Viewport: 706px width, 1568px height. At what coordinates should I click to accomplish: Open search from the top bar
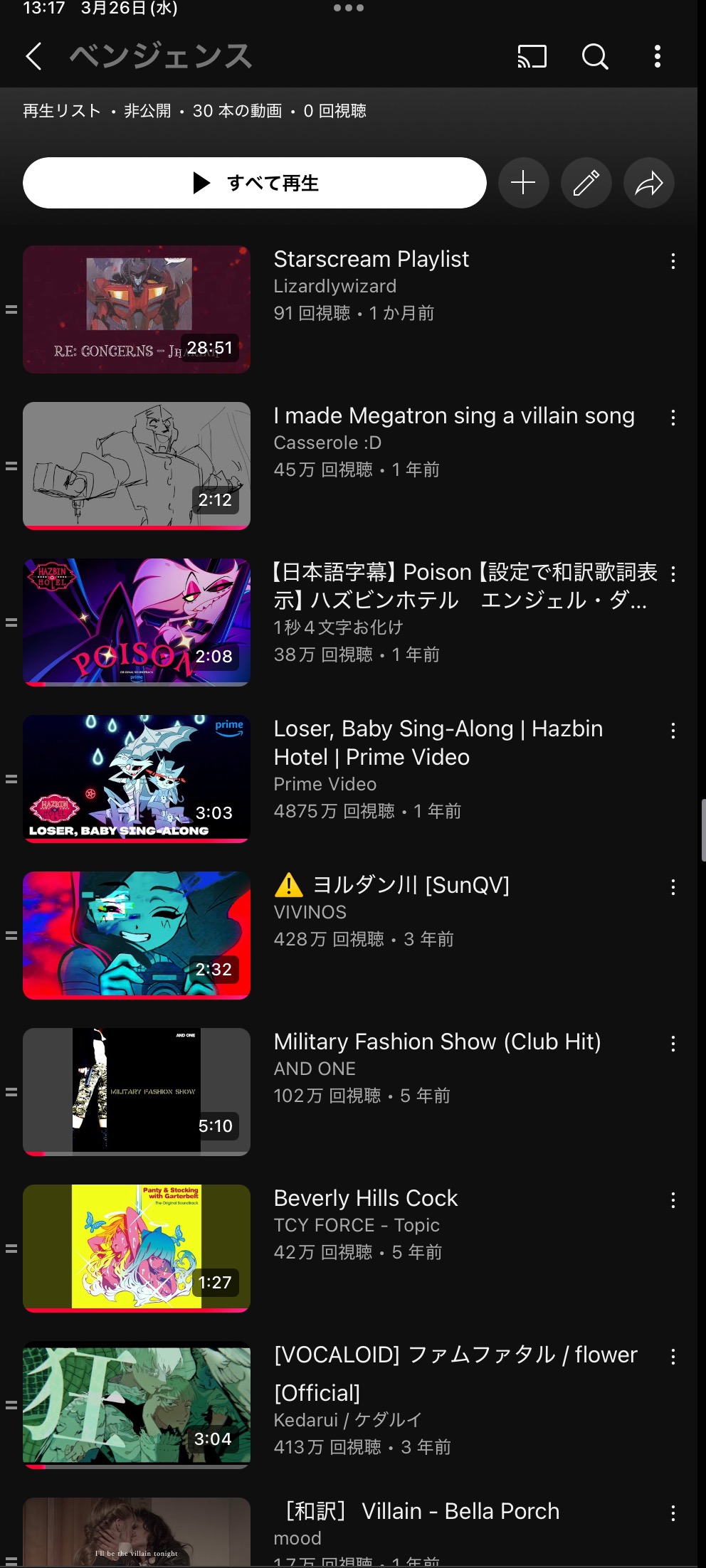click(594, 56)
